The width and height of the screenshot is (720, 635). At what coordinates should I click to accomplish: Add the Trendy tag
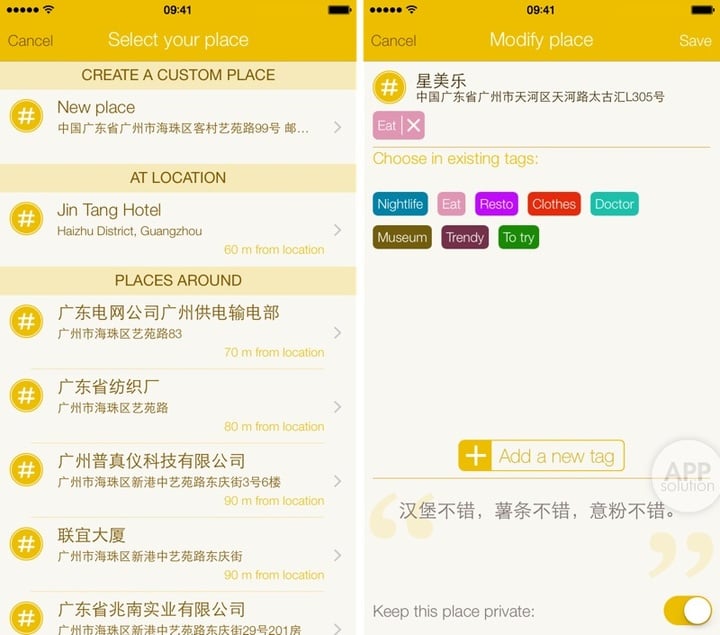(465, 237)
